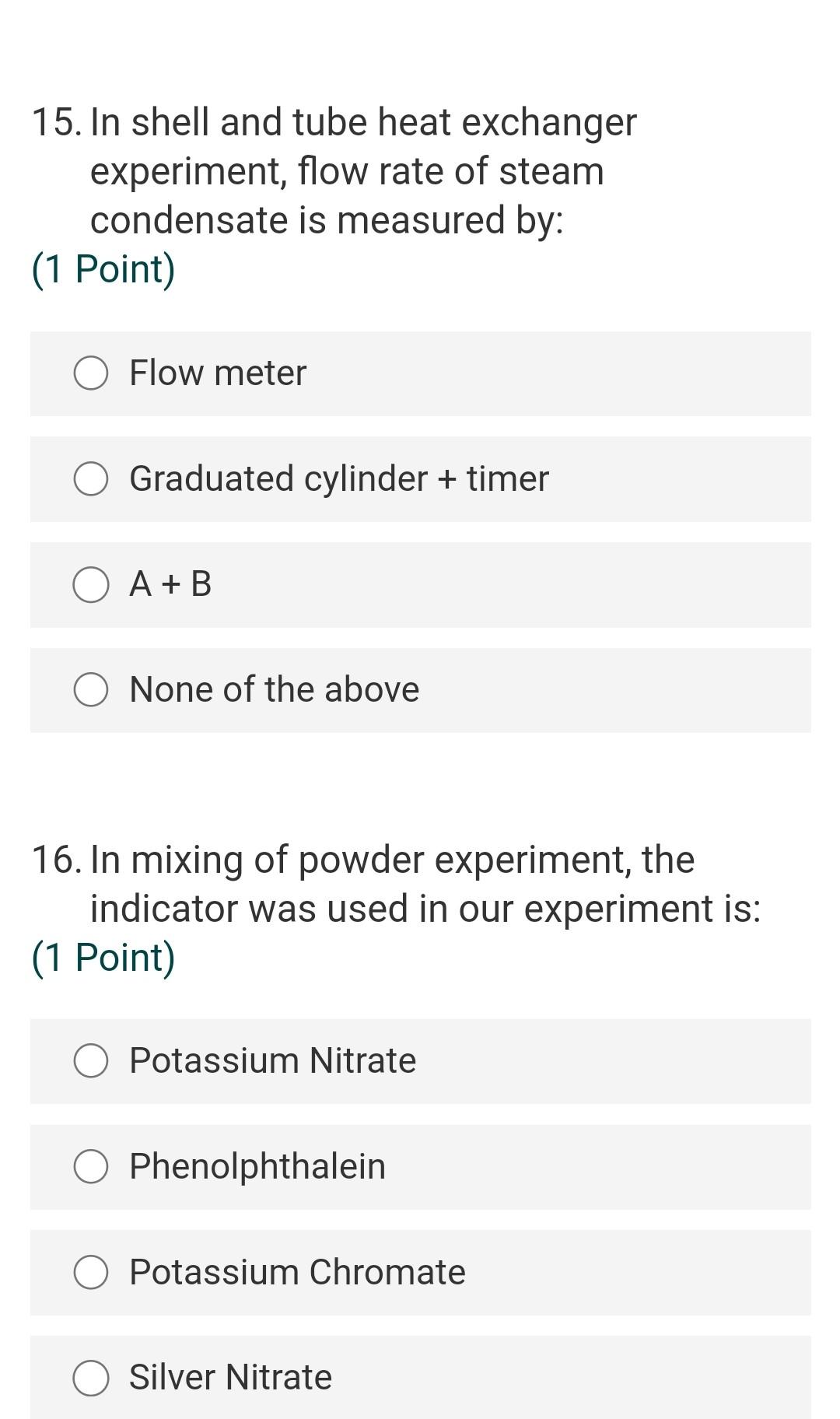This screenshot has width=840, height=1419.
Task: Select None of the above
Action: coord(91,689)
